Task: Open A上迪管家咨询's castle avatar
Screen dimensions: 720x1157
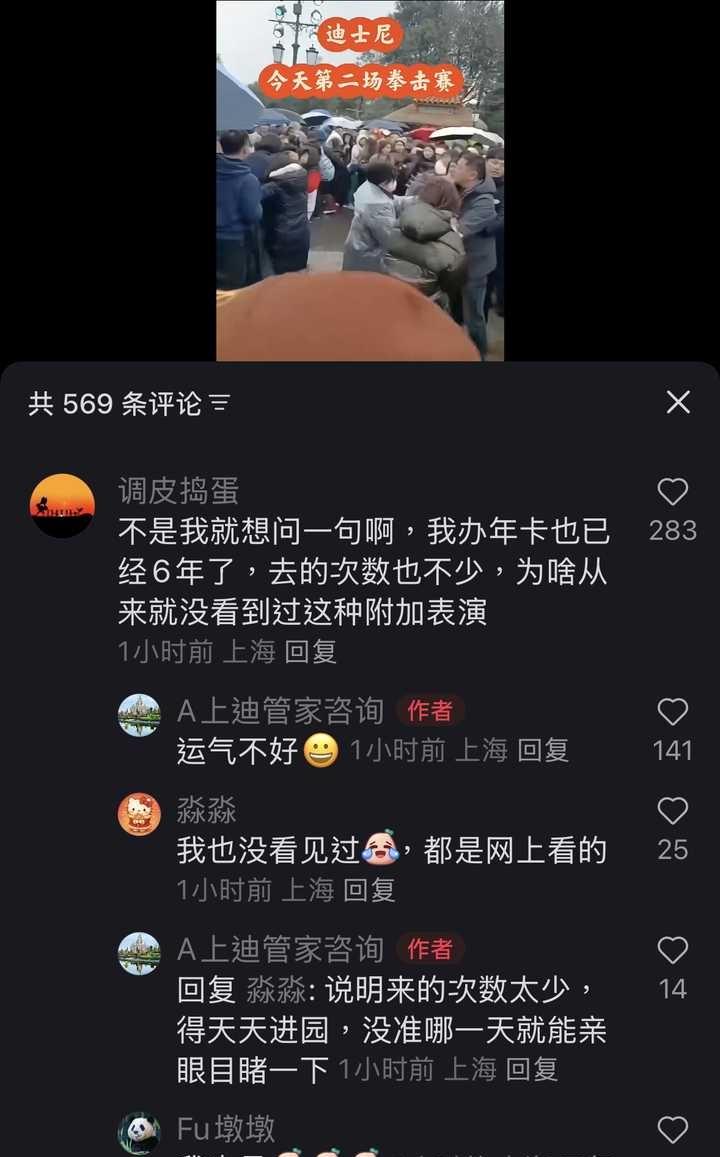Action: [x=140, y=712]
